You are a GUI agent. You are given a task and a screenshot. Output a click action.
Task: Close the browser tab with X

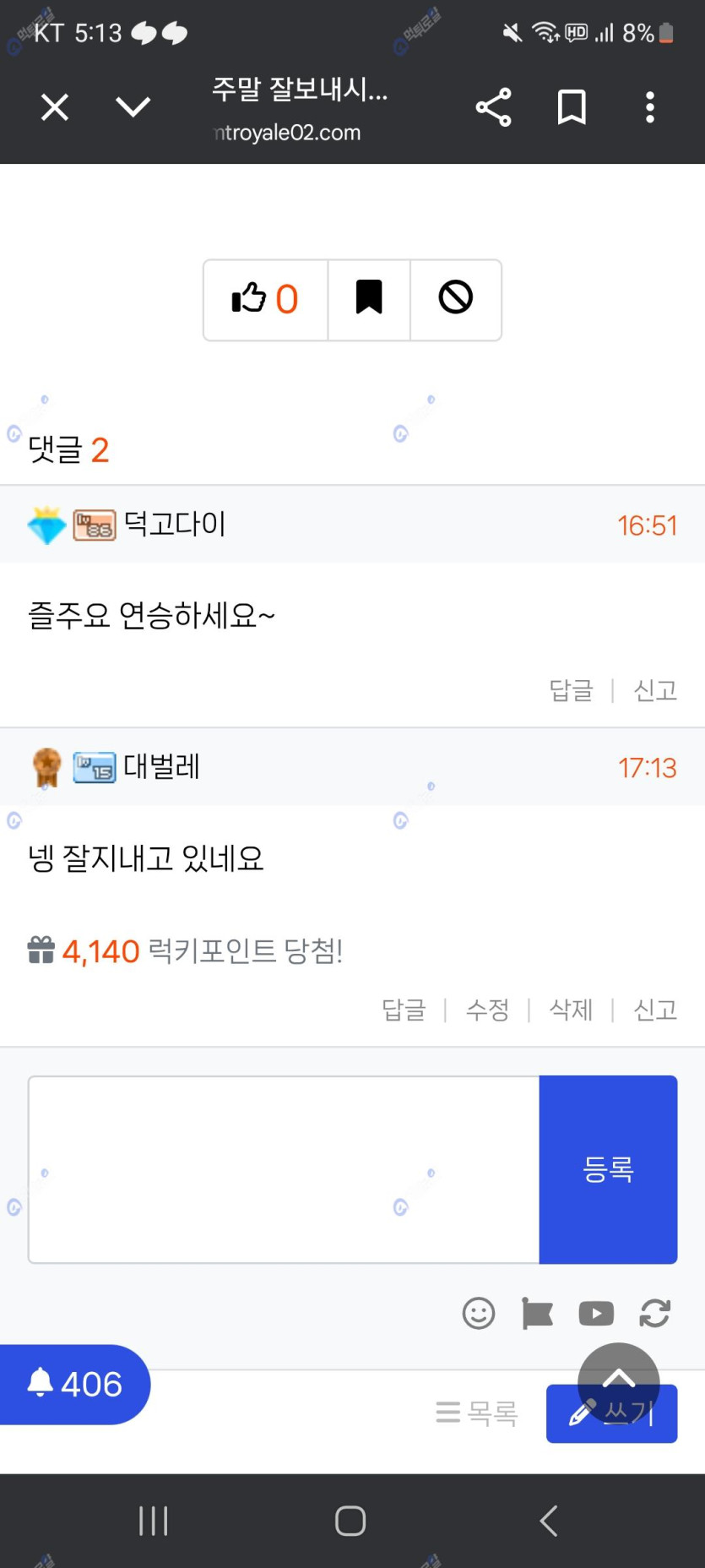(x=55, y=107)
